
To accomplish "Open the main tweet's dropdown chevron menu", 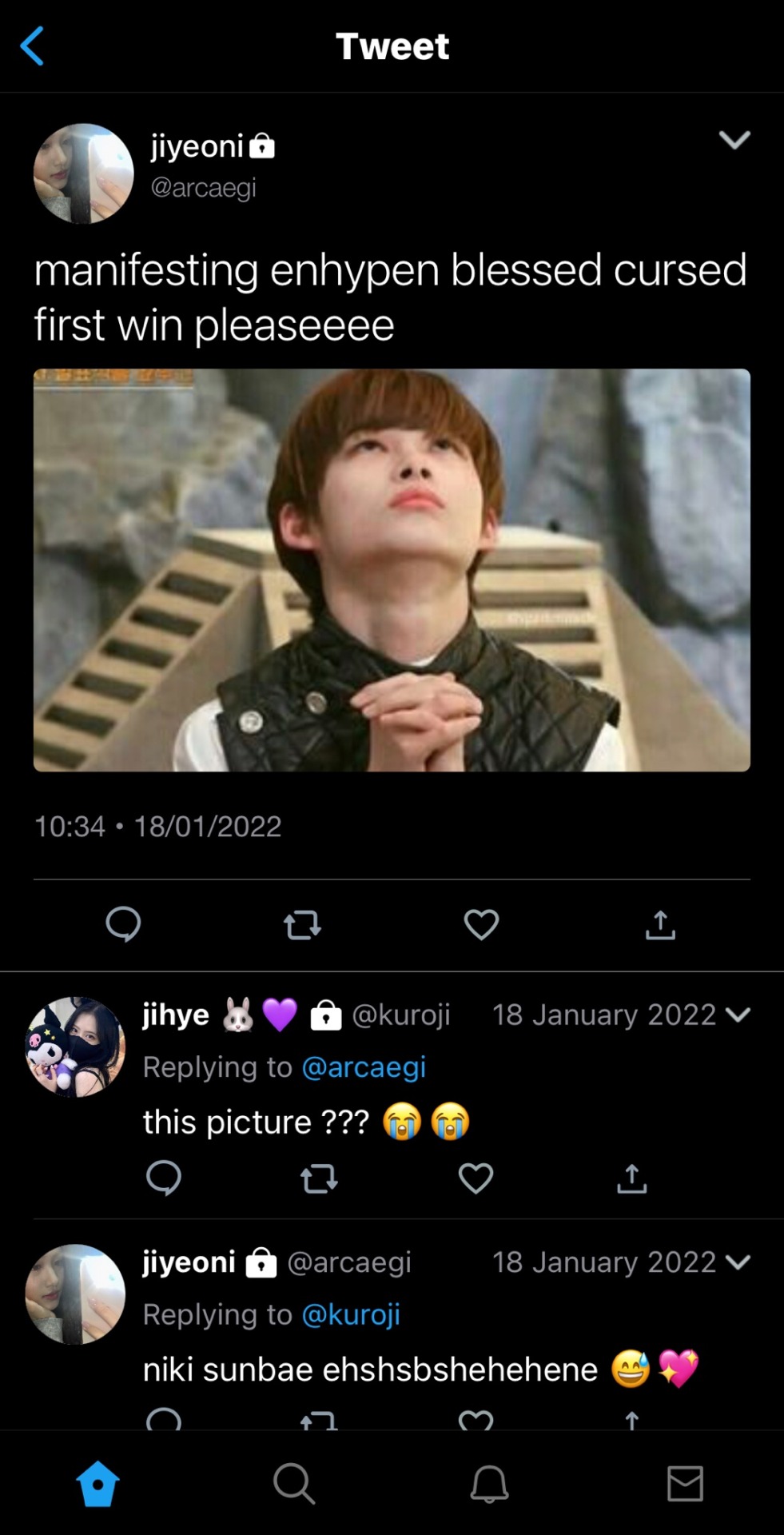I will pyautogui.click(x=734, y=140).
